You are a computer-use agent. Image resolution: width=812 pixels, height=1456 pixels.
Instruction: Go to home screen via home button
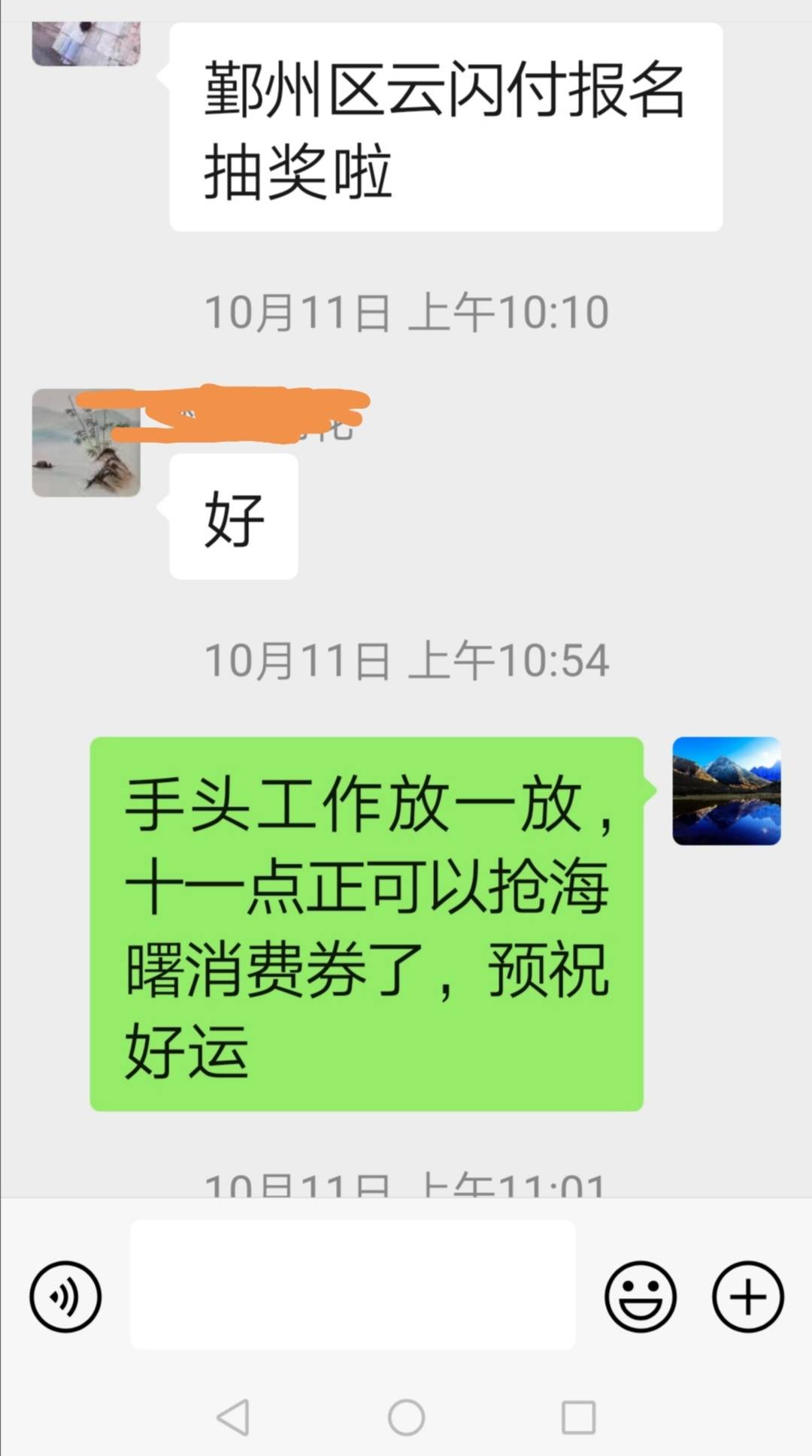click(406, 1418)
